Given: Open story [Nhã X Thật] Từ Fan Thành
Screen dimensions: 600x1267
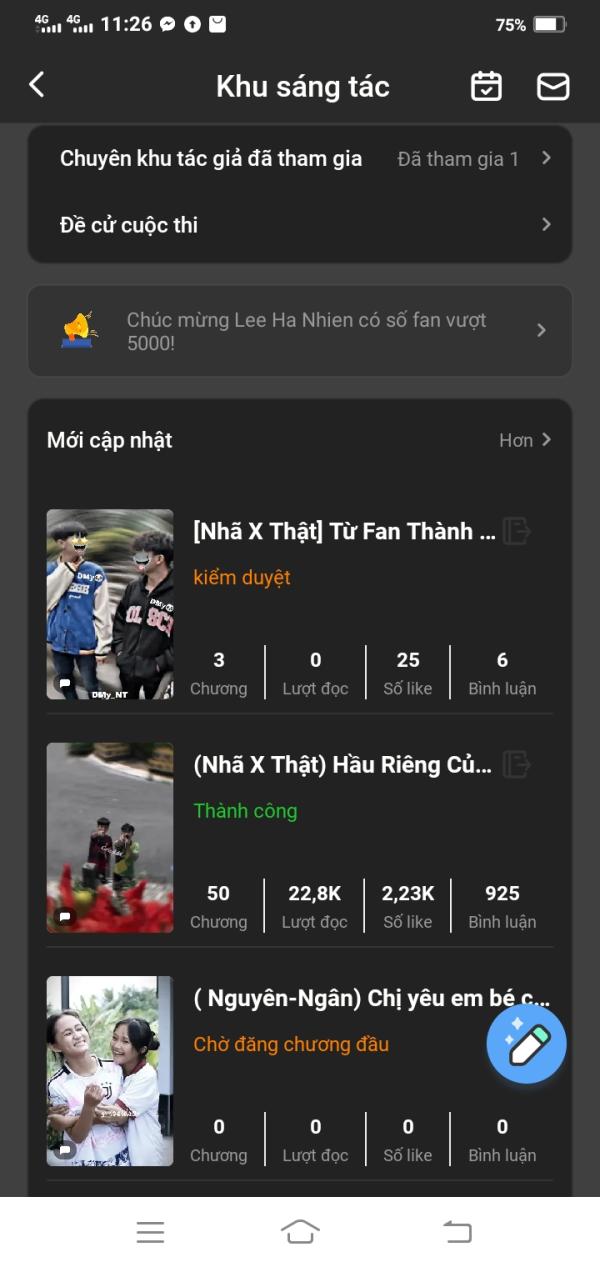Looking at the screenshot, I should coord(344,532).
